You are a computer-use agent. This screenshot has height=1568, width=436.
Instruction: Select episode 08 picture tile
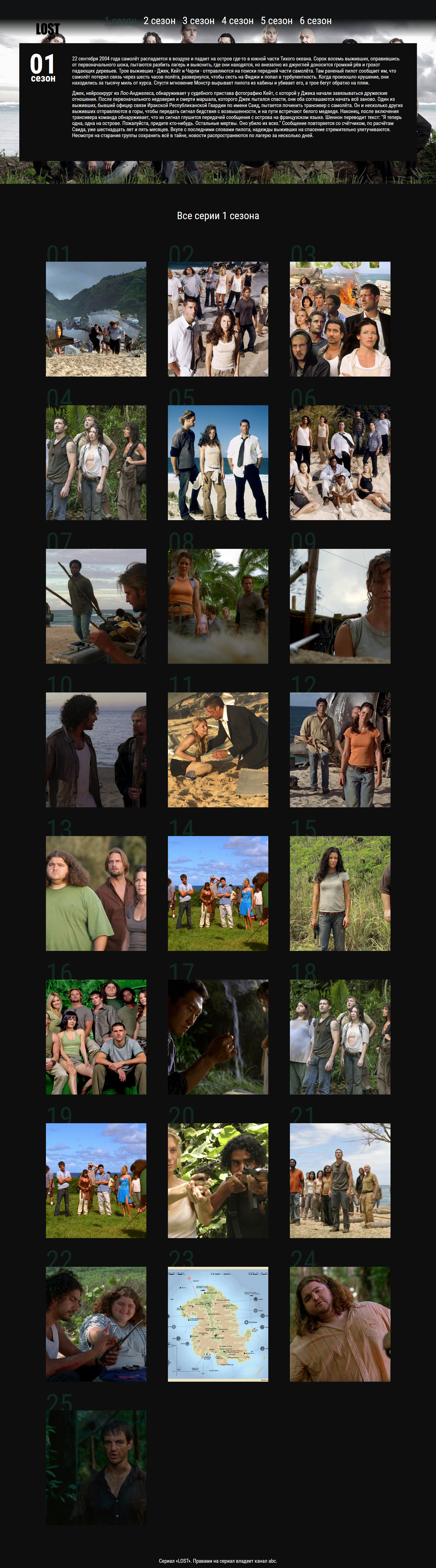tap(218, 606)
